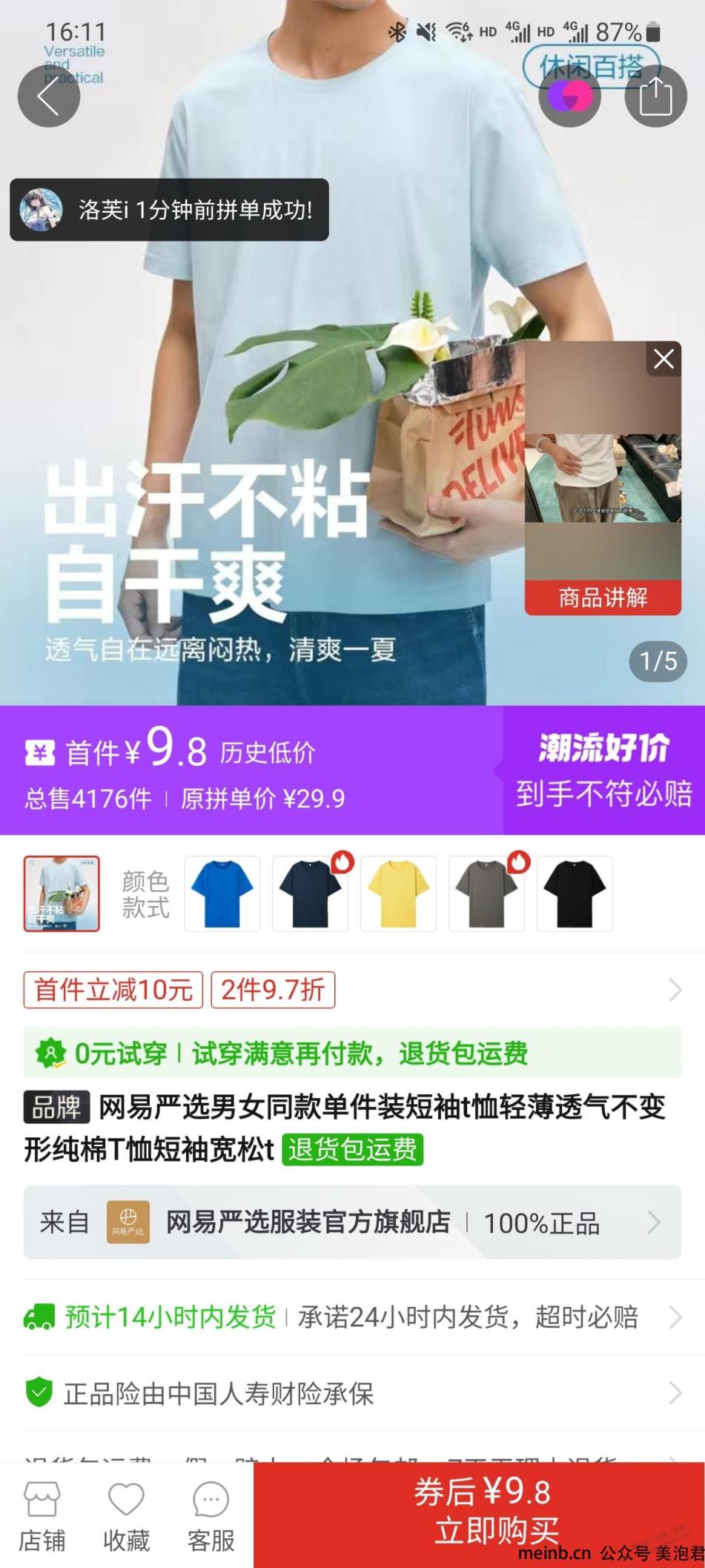This screenshot has width=705, height=1568.
Task: Select the black T-shirt color
Action: coord(575,893)
